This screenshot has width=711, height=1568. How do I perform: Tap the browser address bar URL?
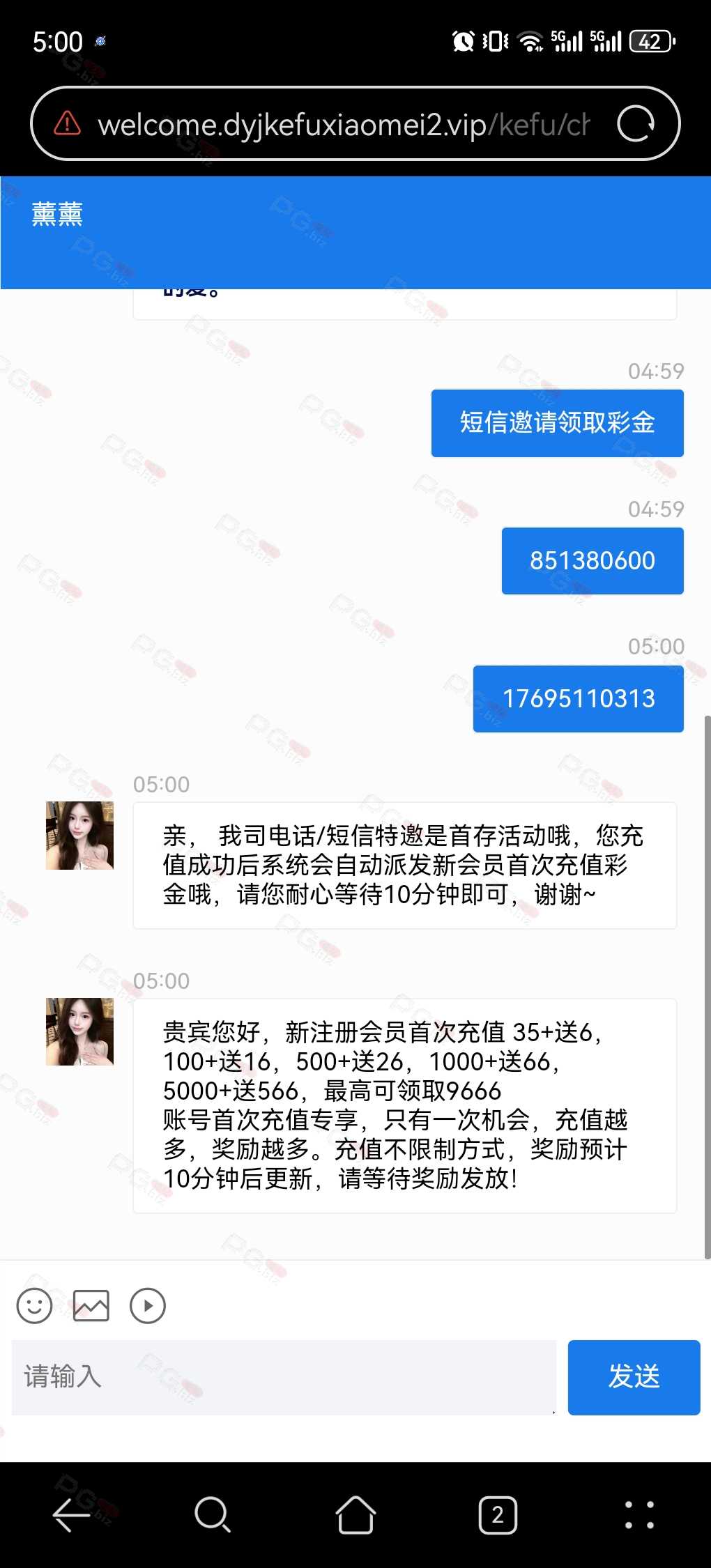click(344, 125)
